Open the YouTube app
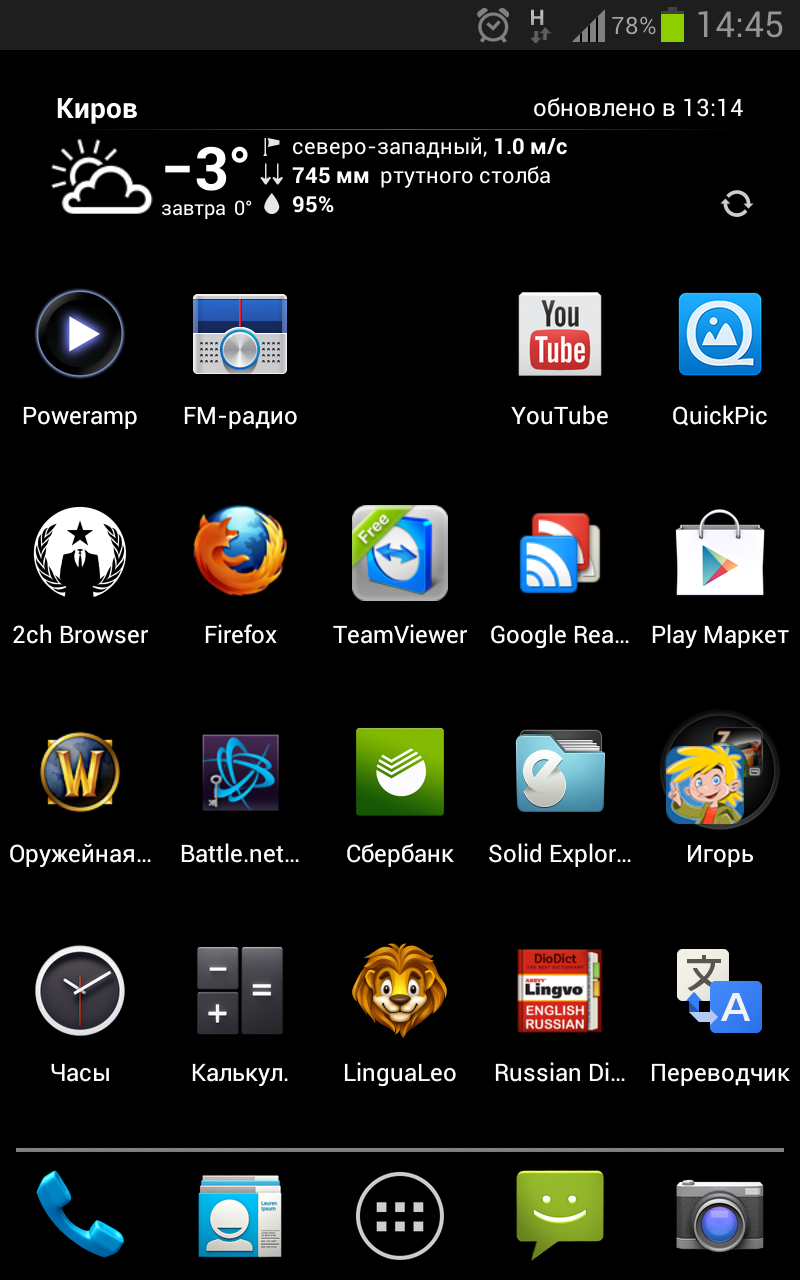Screen dimensions: 800x1280 point(560,335)
